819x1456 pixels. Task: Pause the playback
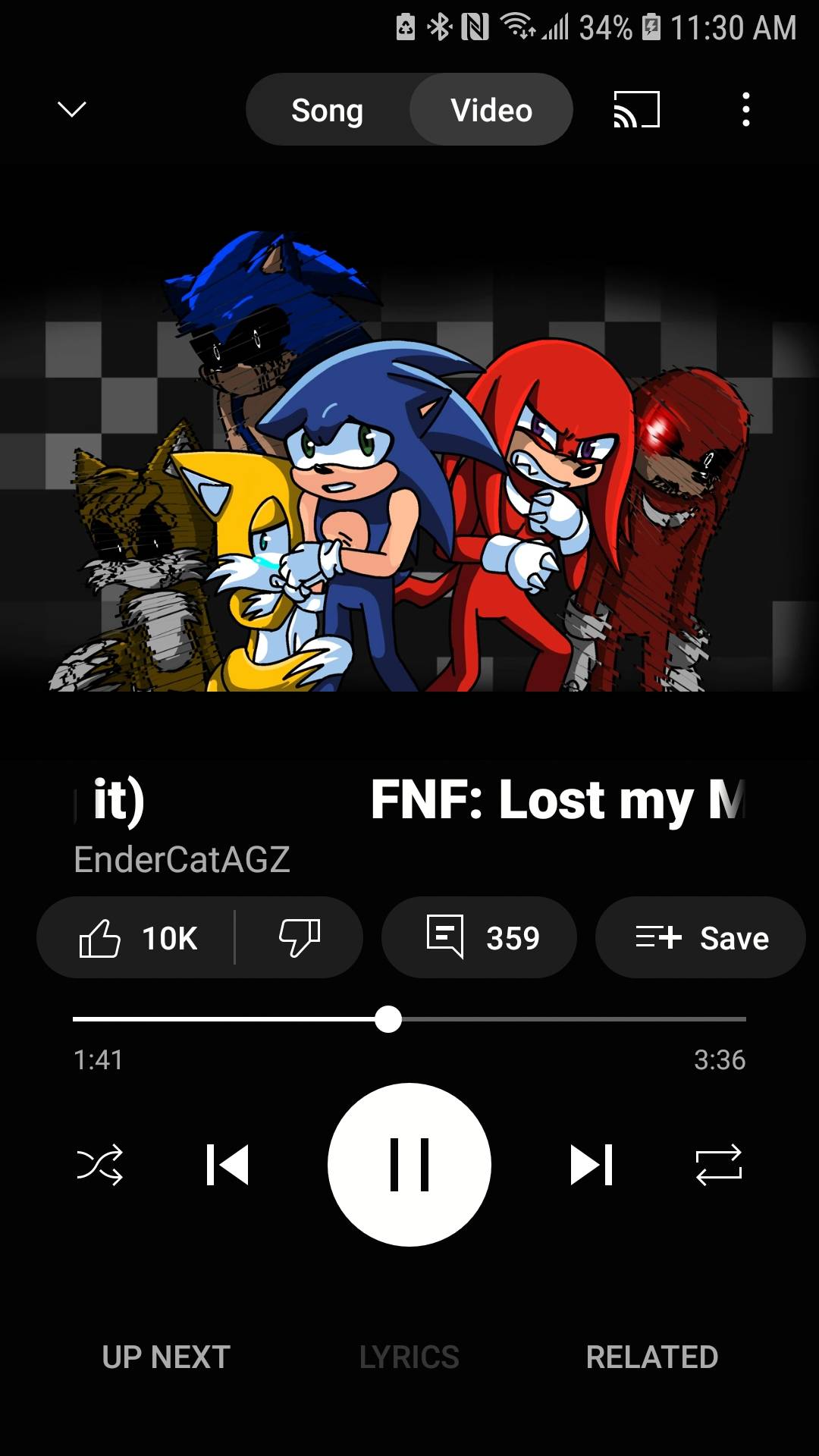pyautogui.click(x=409, y=1165)
